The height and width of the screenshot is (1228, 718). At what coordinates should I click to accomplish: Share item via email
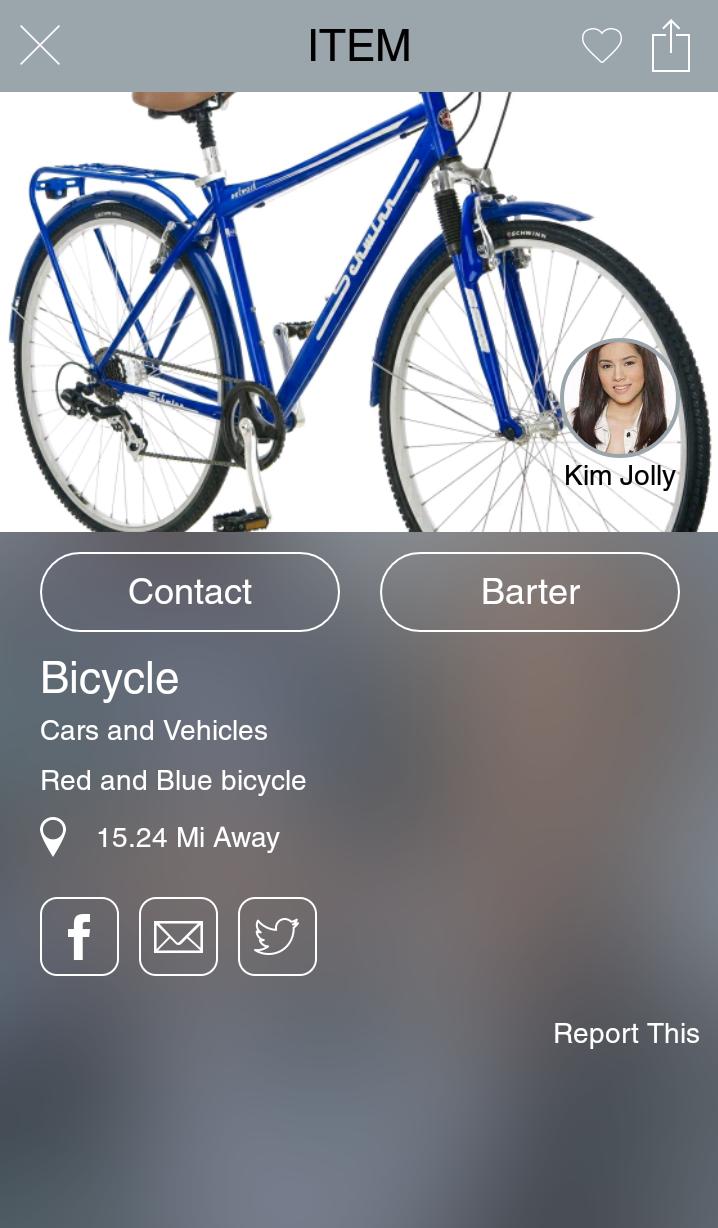point(178,936)
